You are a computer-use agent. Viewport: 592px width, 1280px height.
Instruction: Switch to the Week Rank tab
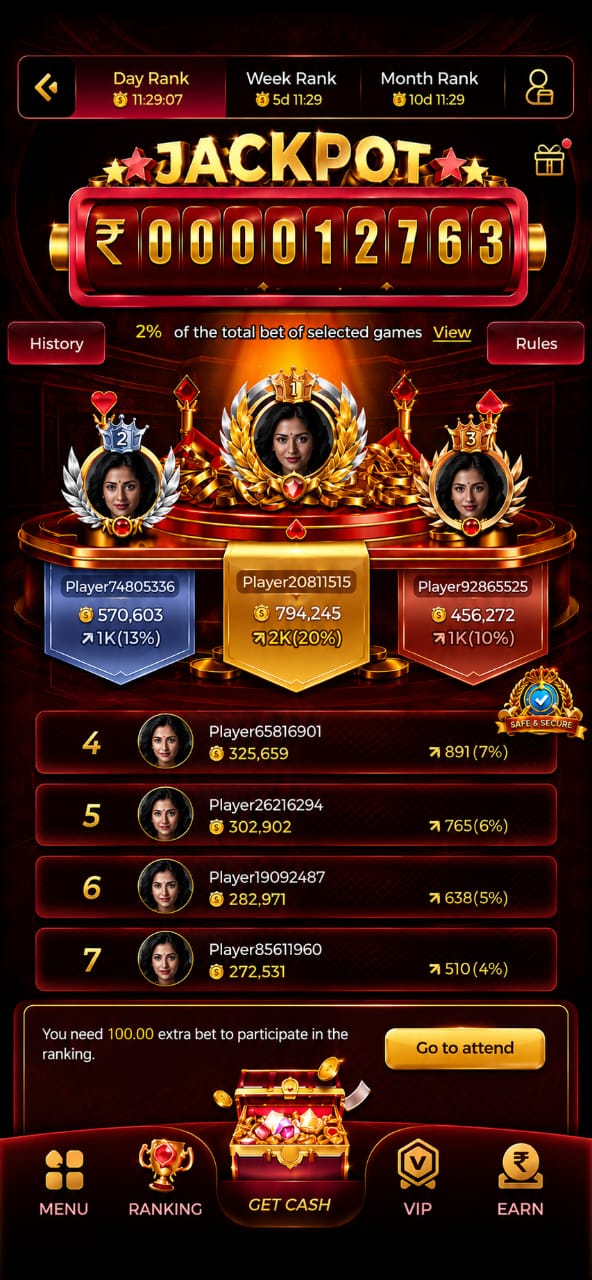point(291,87)
